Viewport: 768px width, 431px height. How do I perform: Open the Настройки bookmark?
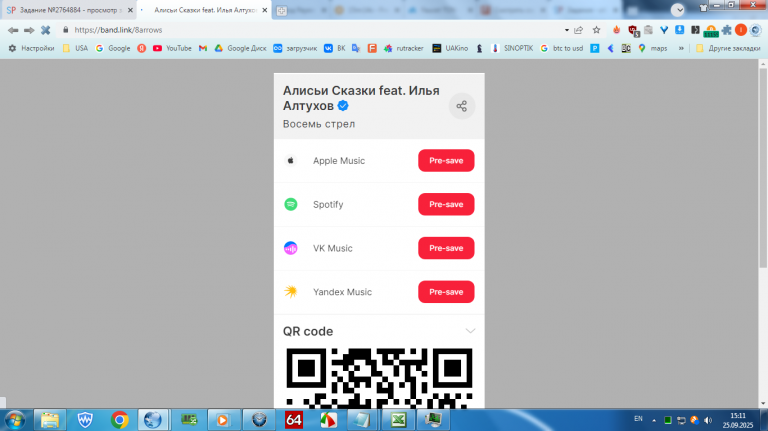click(32, 48)
